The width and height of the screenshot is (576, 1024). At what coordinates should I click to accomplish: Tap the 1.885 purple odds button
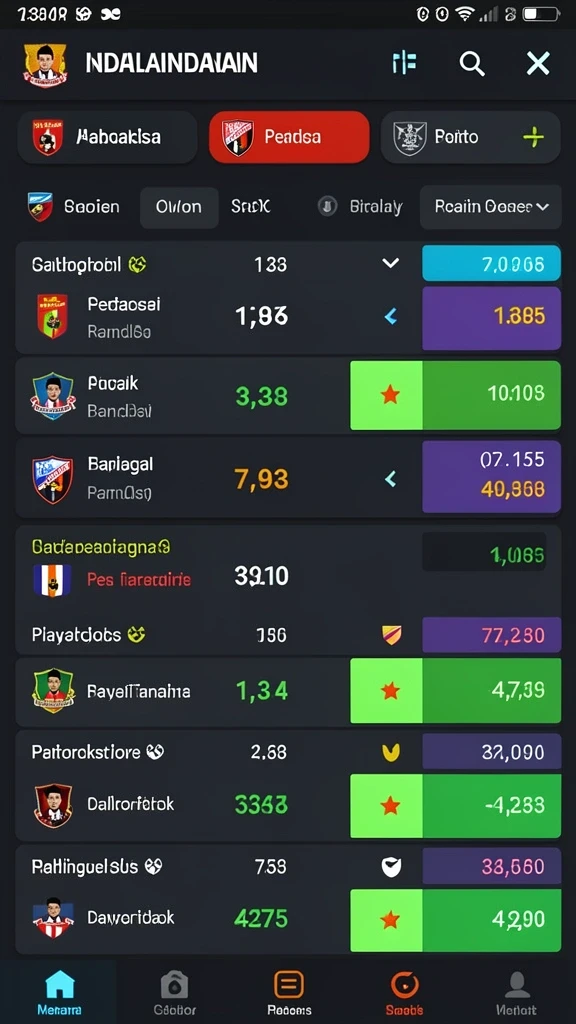491,318
